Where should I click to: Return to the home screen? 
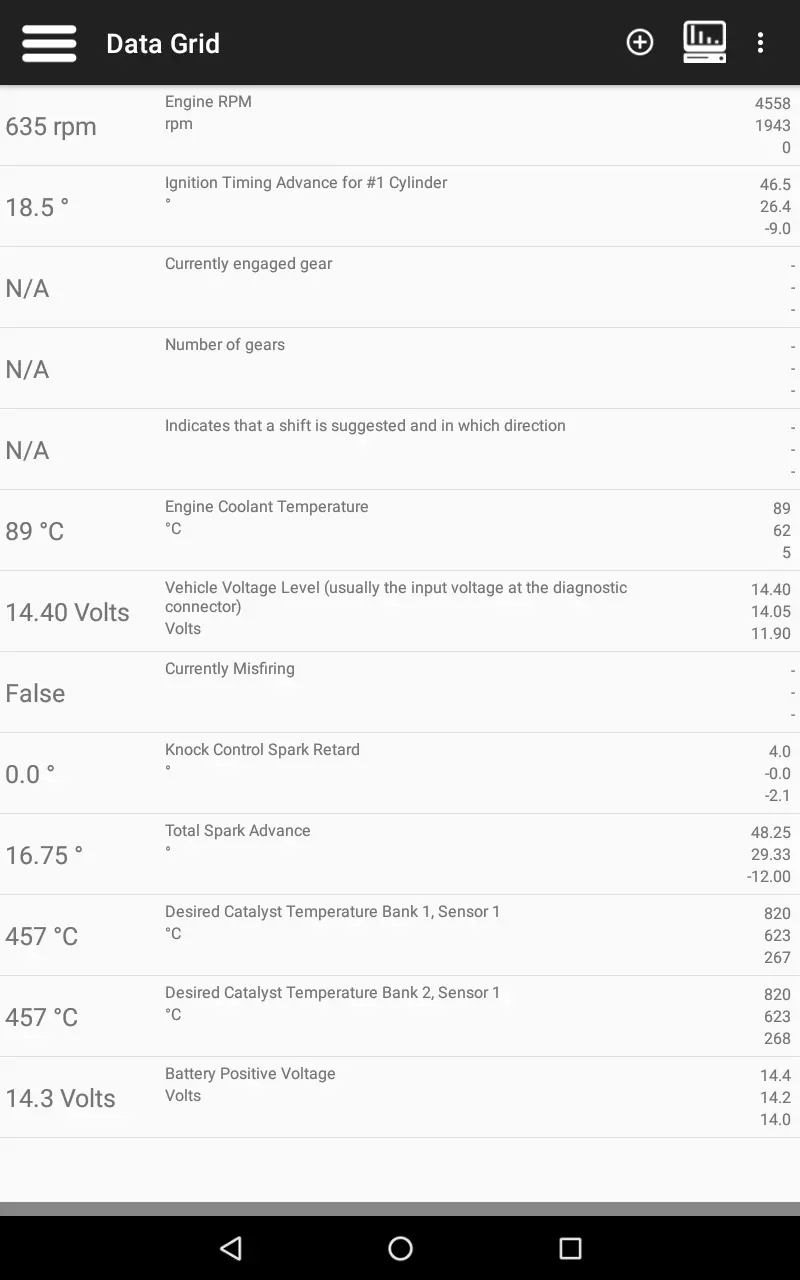click(400, 1248)
